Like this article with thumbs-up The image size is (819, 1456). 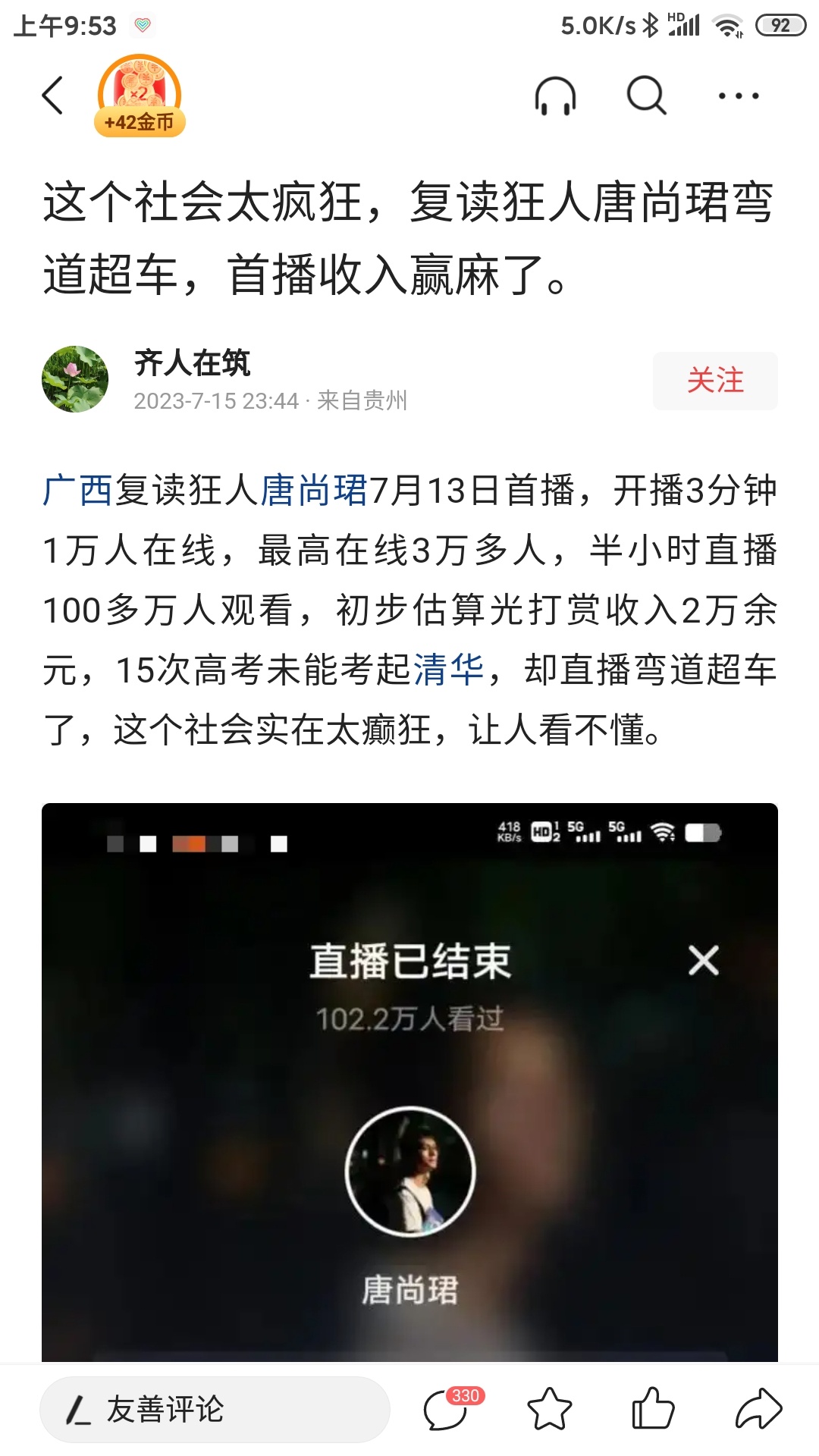(653, 1410)
